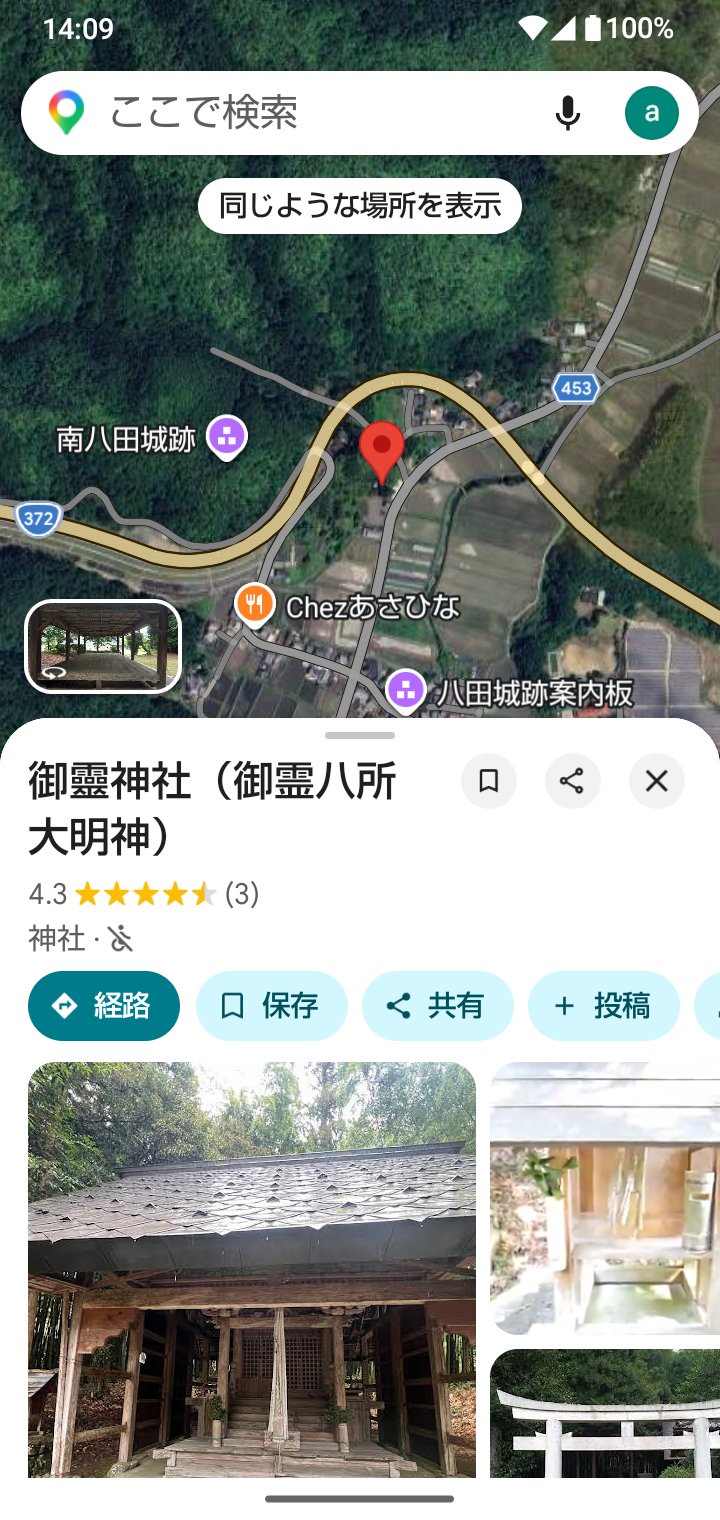
Task: Share the place using the header icon
Action: click(572, 781)
